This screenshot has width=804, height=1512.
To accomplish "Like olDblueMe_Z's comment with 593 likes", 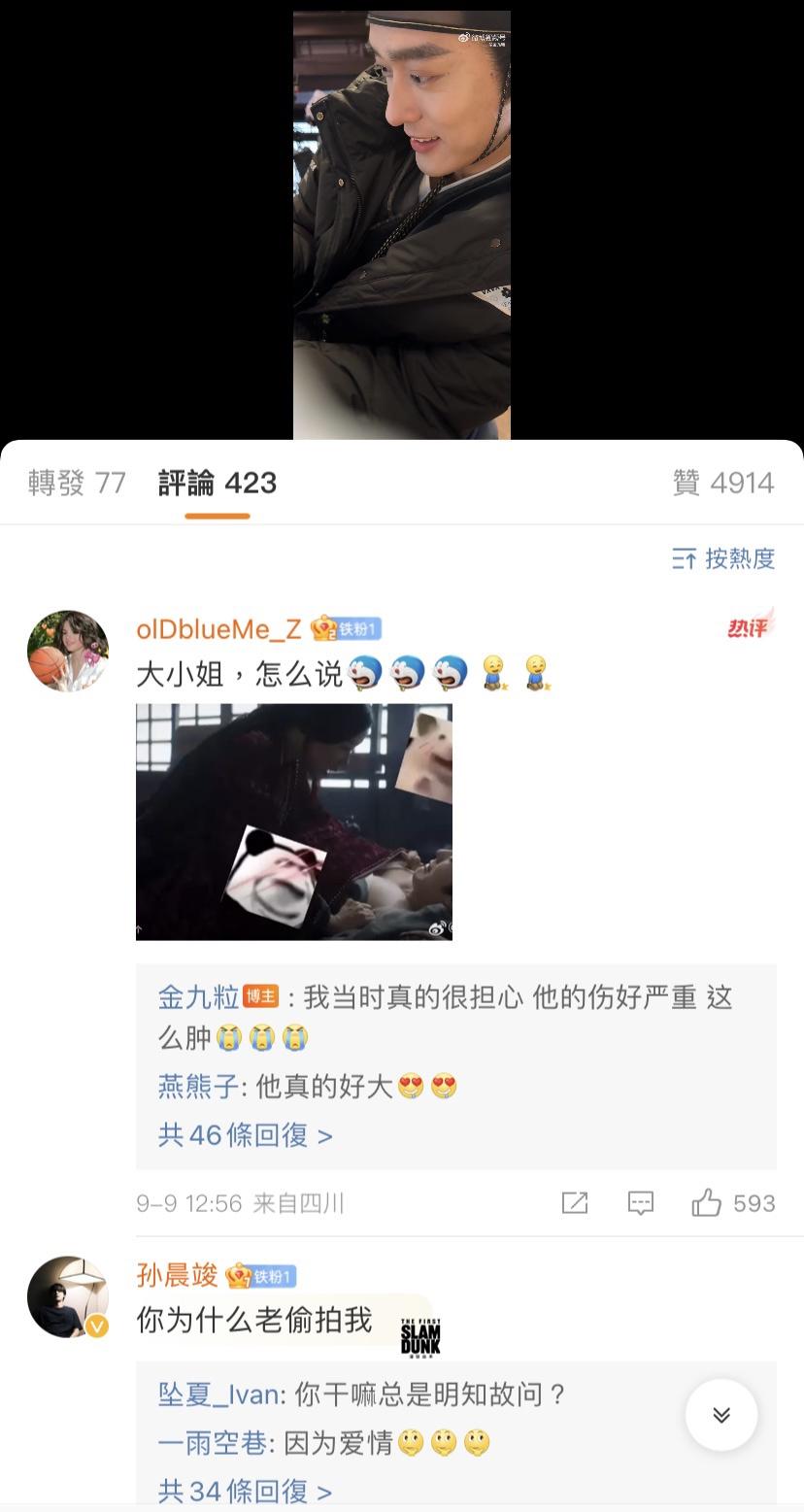I will pyautogui.click(x=707, y=1203).
